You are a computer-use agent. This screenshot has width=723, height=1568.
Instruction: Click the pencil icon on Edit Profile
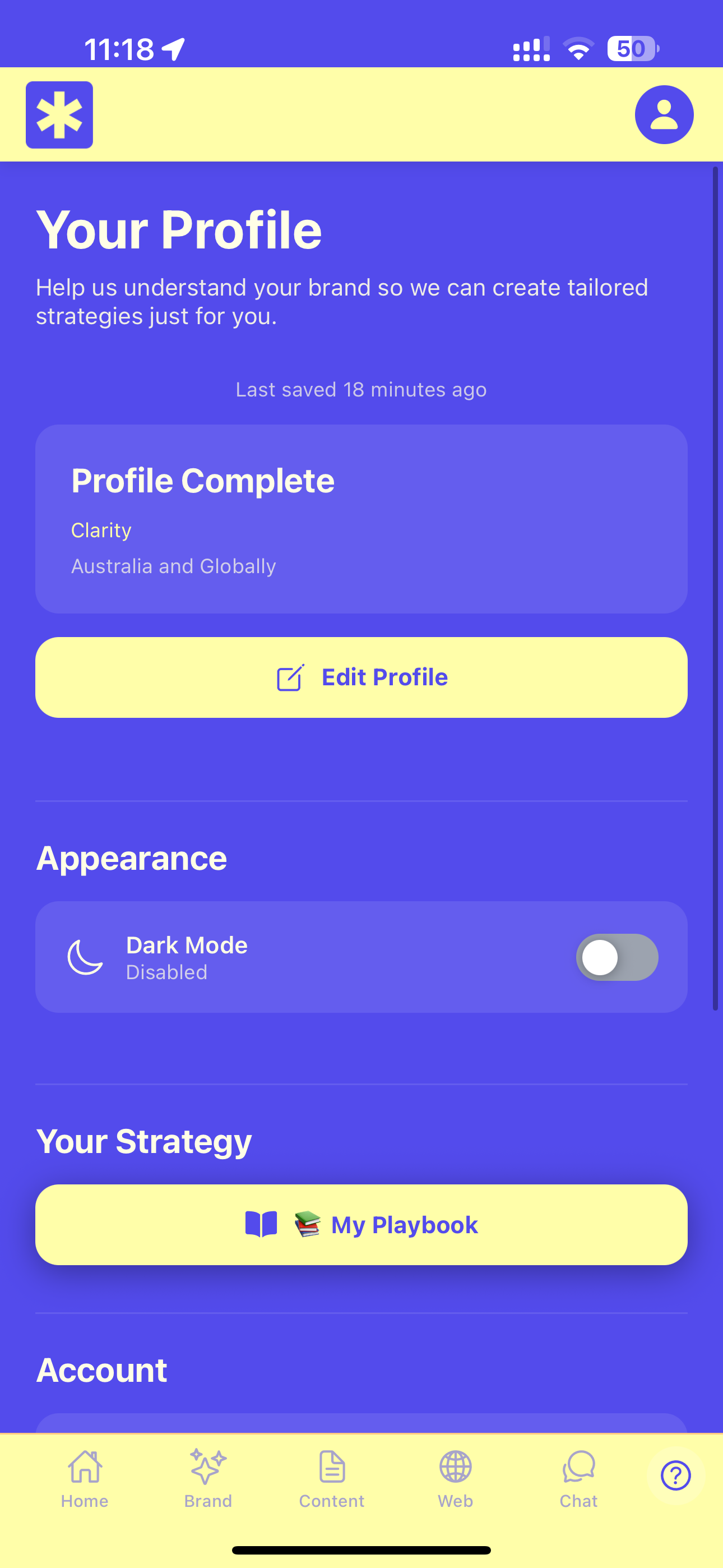pyautogui.click(x=290, y=676)
